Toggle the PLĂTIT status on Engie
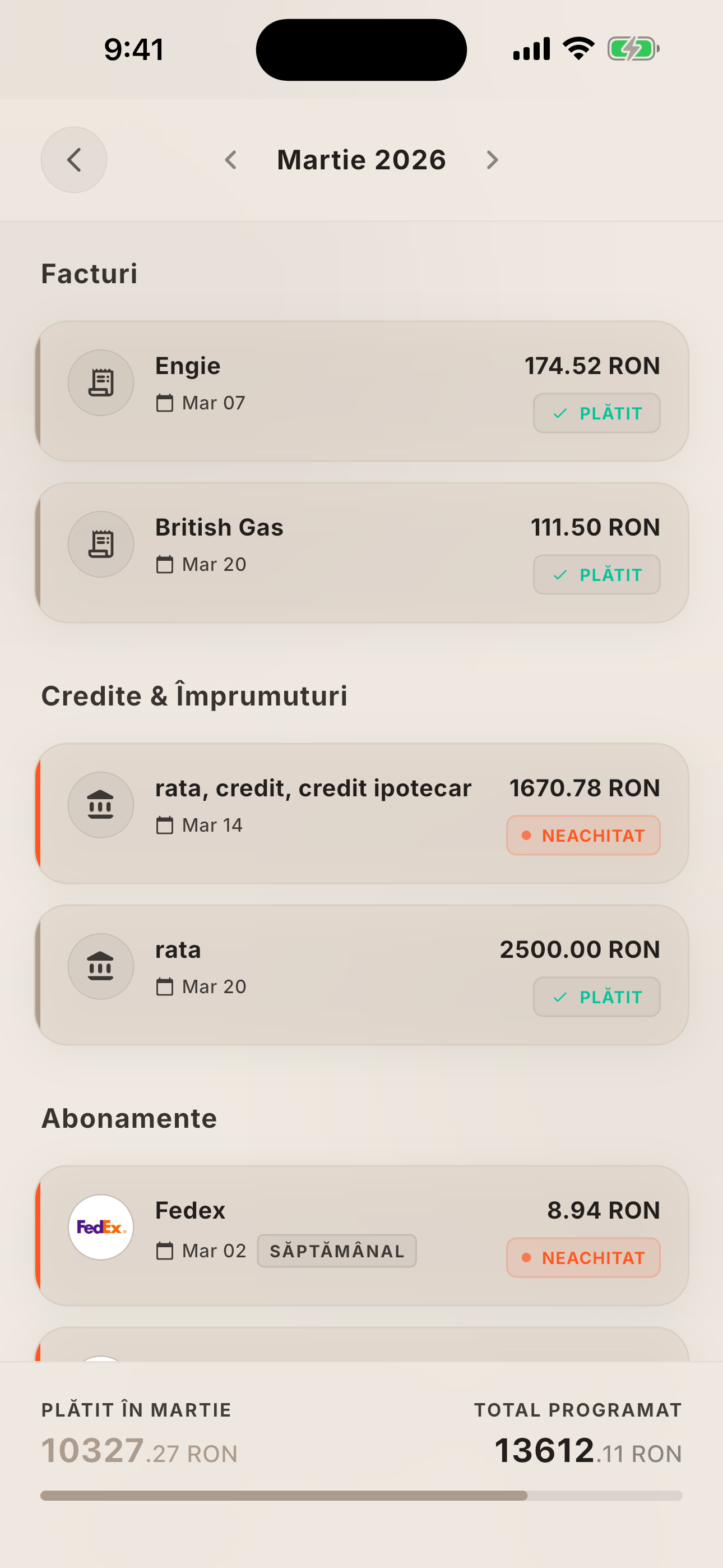Viewport: 723px width, 1568px height. (596, 413)
